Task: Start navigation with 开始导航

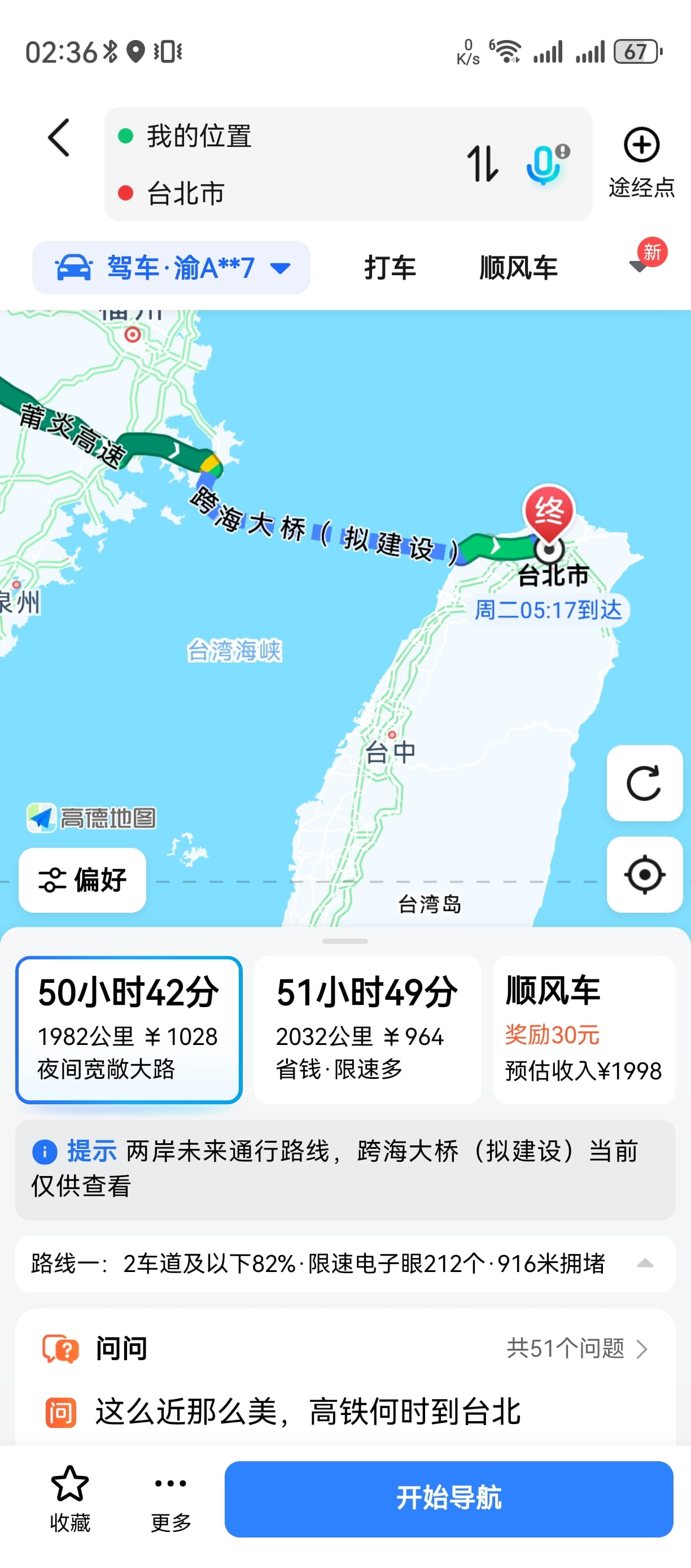Action: coord(448,1498)
